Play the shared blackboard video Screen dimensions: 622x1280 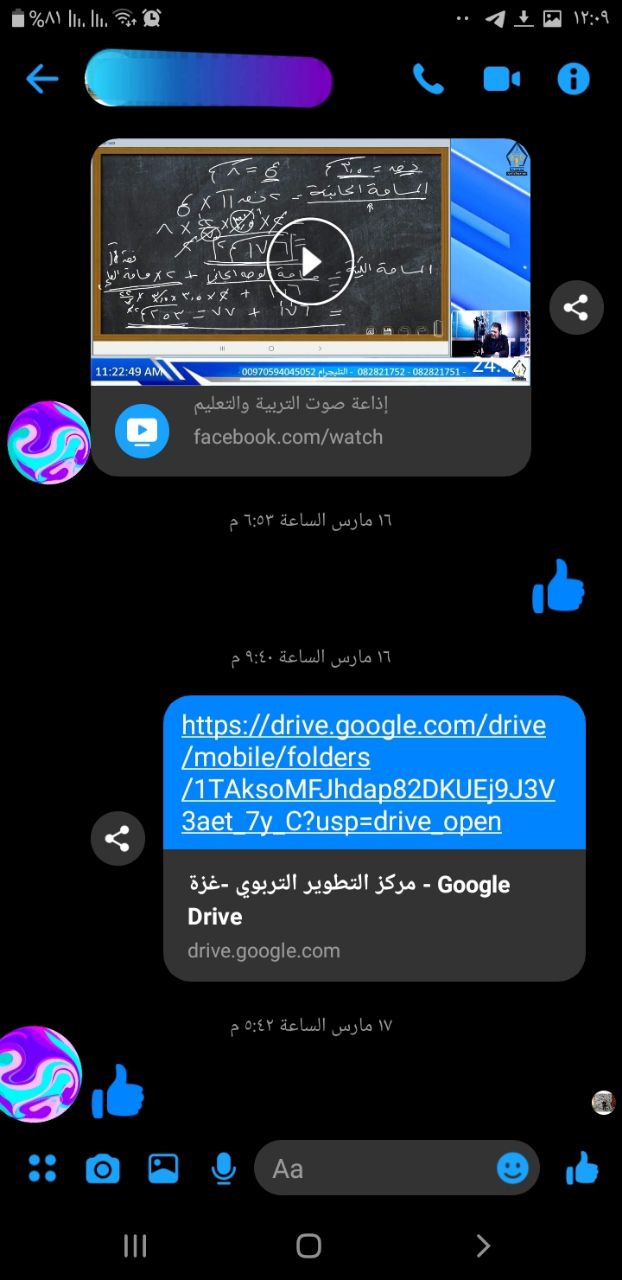tap(310, 261)
